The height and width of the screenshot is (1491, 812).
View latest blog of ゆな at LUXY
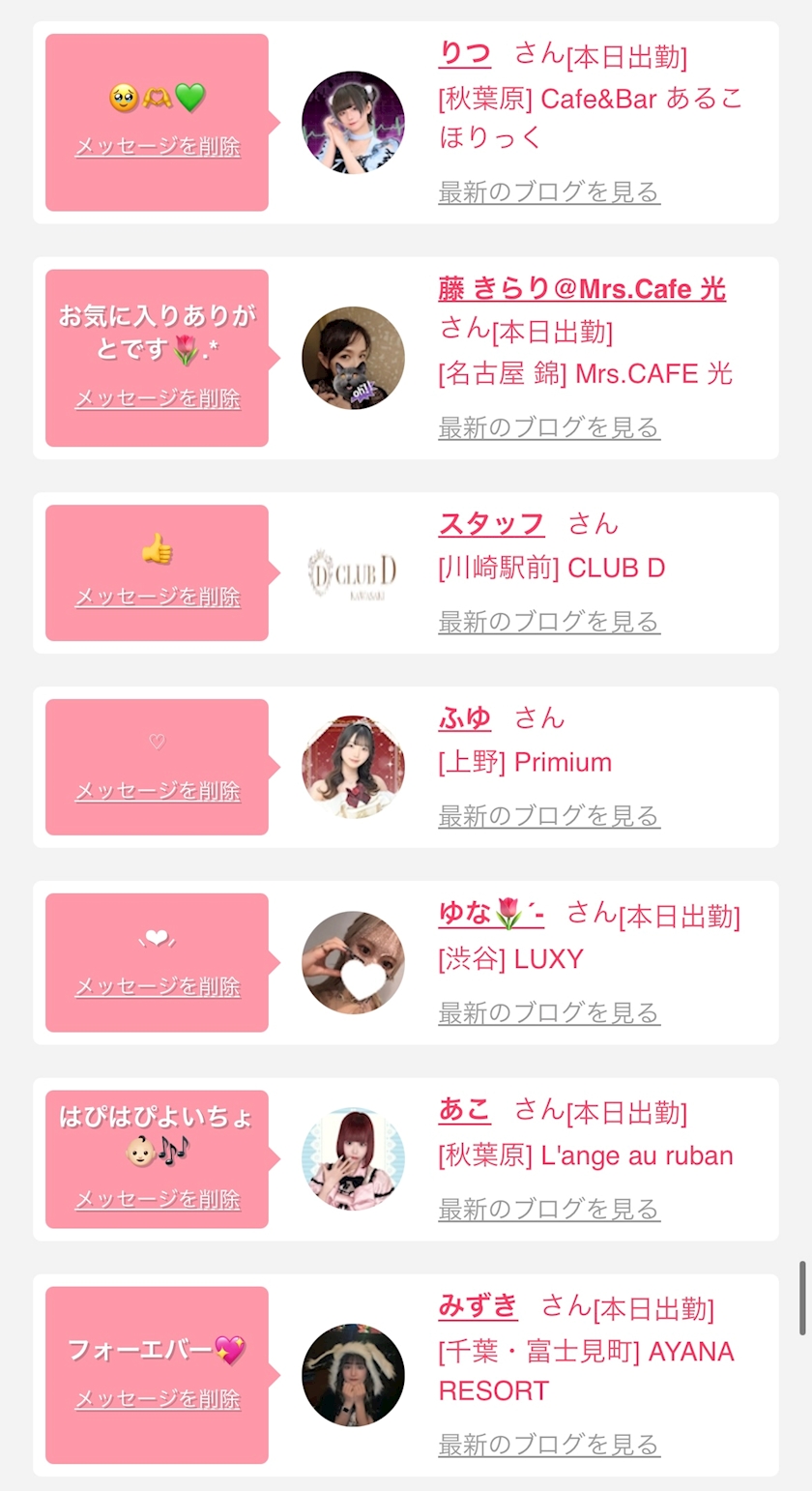pyautogui.click(x=549, y=1012)
